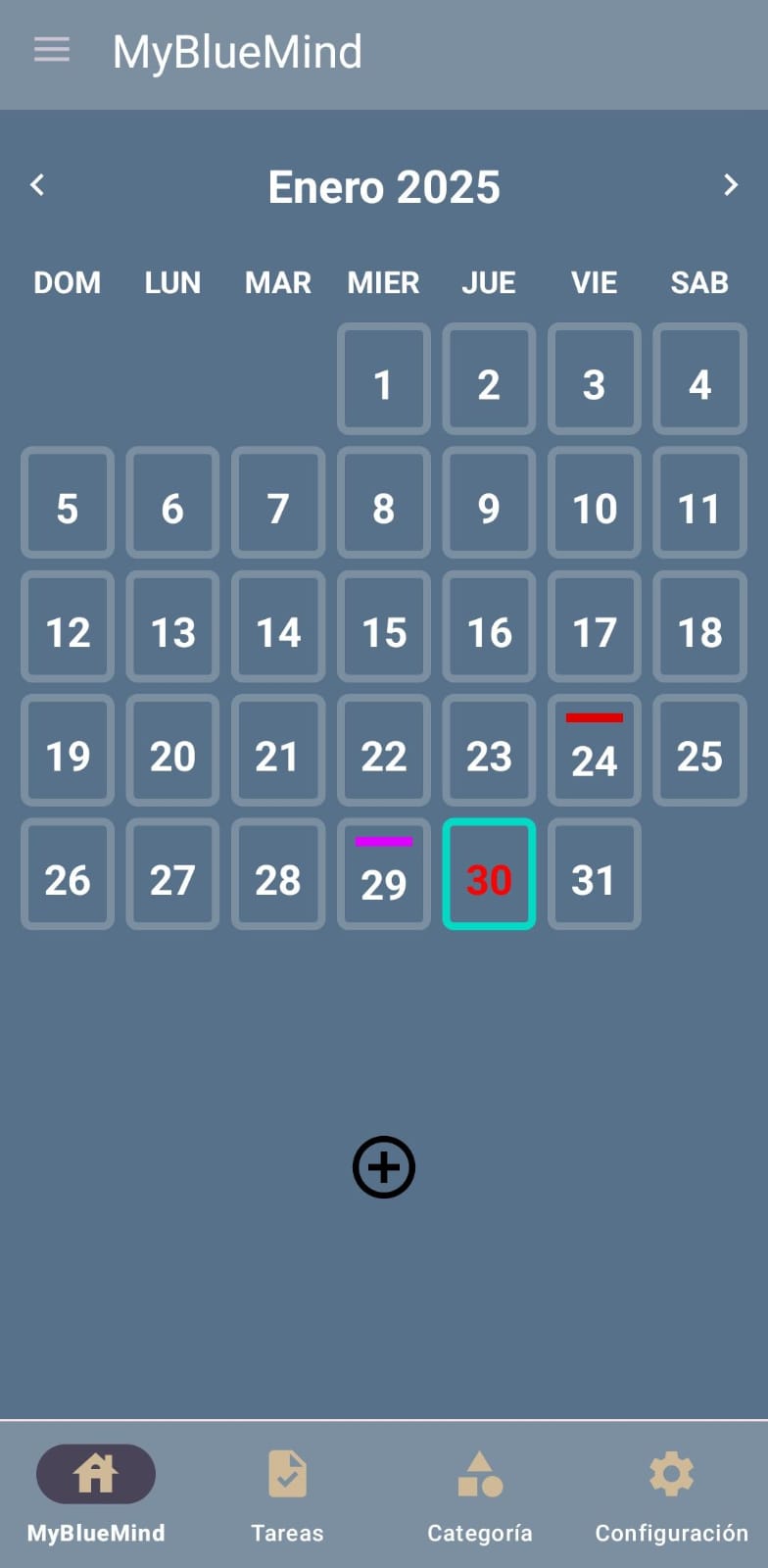Open day 29 with purple marker

pos(384,874)
